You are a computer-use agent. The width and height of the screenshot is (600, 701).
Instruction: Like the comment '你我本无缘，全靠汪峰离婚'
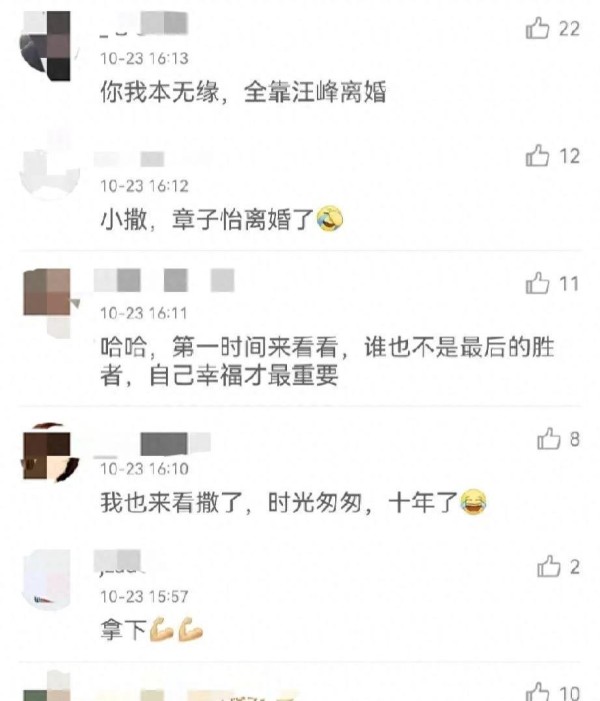pos(538,30)
